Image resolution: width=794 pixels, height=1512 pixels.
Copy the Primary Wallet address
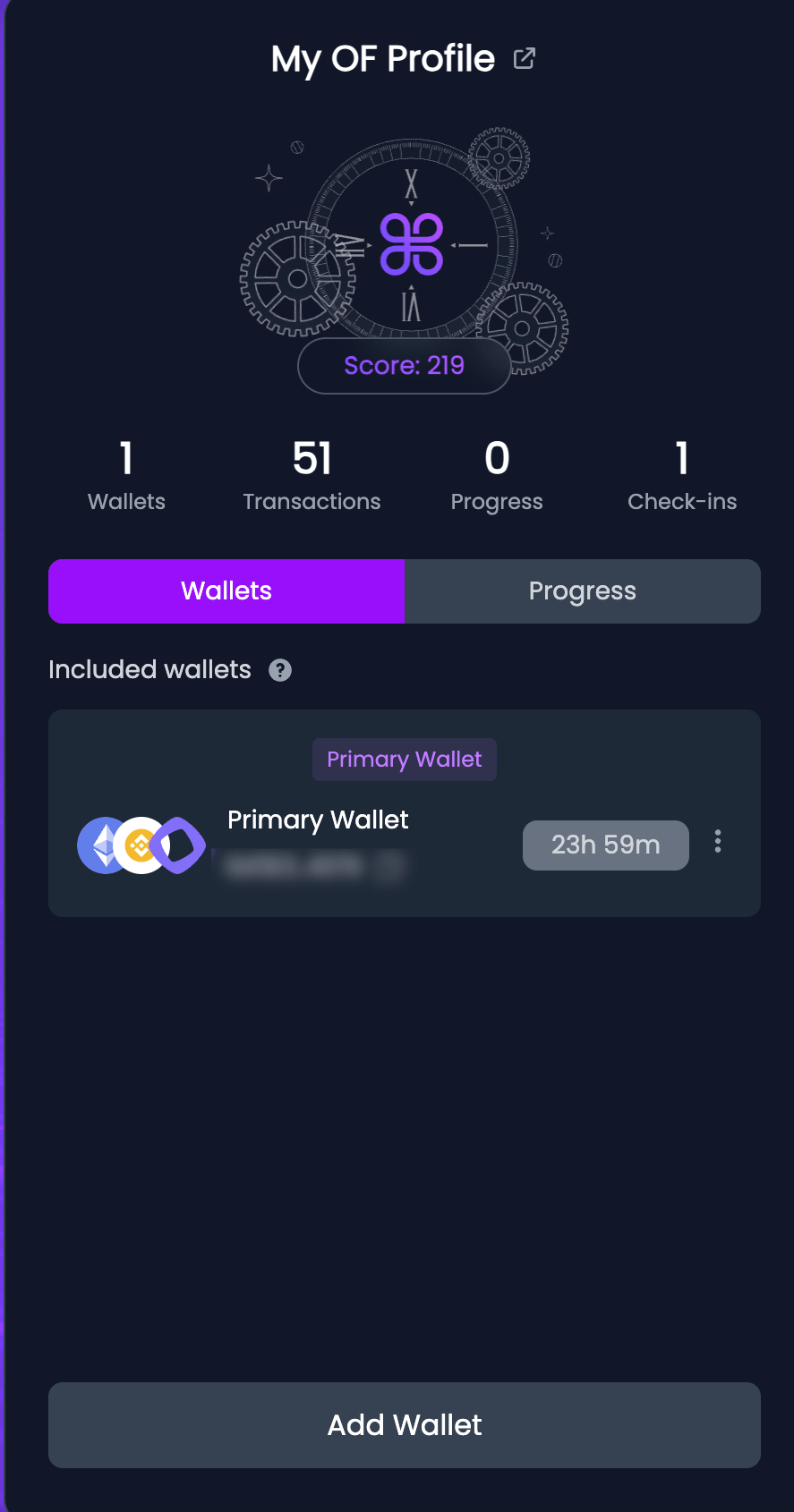[389, 866]
